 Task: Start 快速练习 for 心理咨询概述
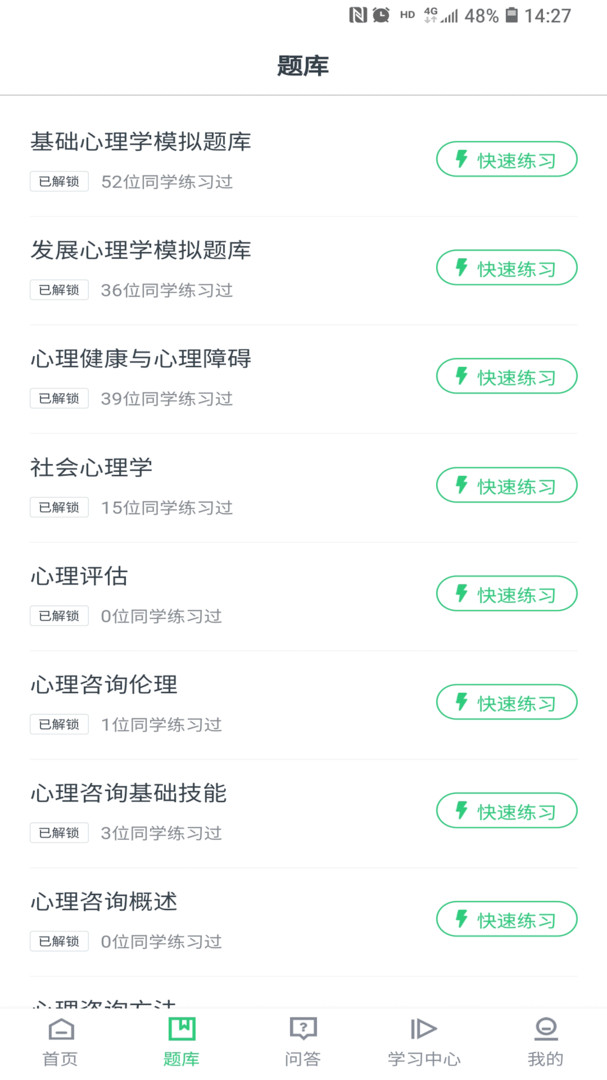506,920
